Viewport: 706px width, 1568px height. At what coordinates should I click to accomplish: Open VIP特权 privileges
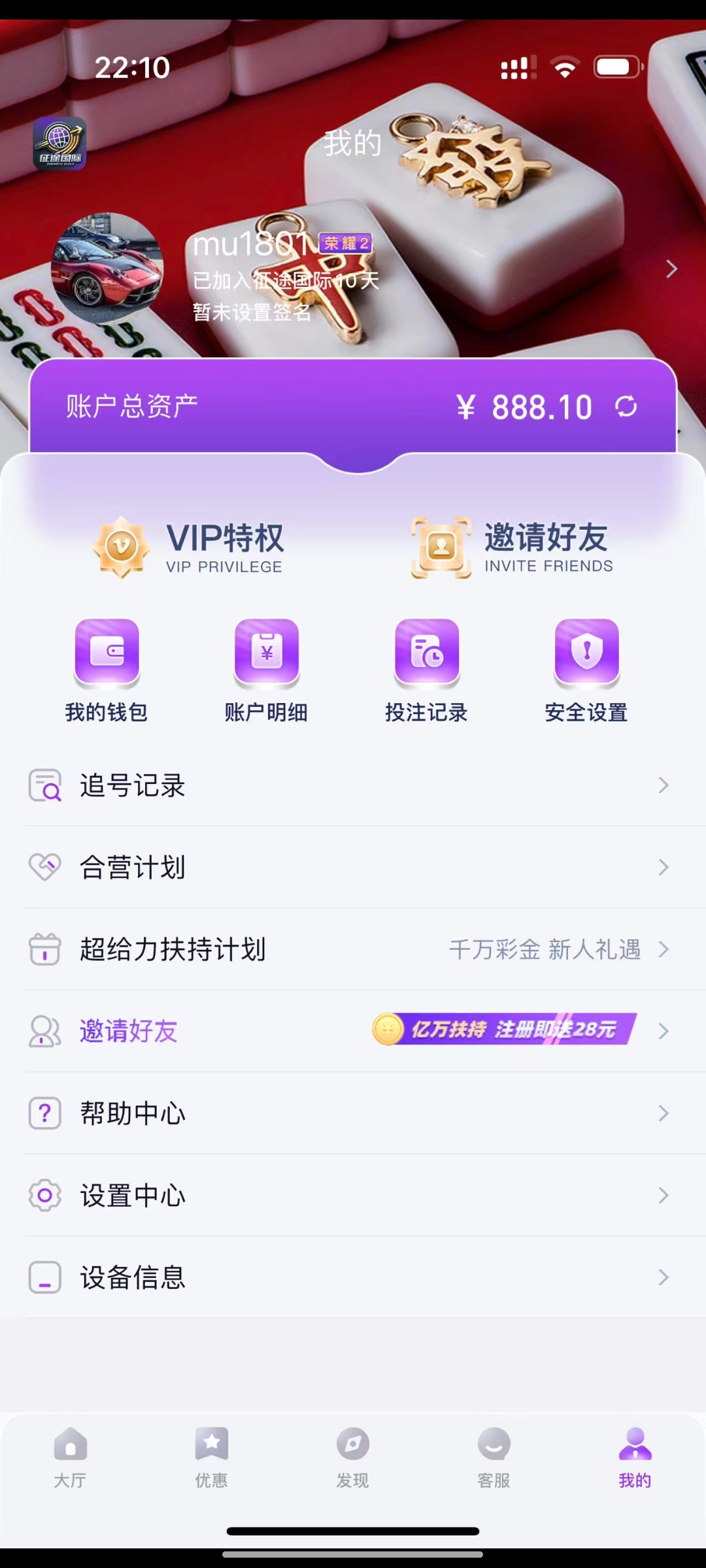click(190, 547)
